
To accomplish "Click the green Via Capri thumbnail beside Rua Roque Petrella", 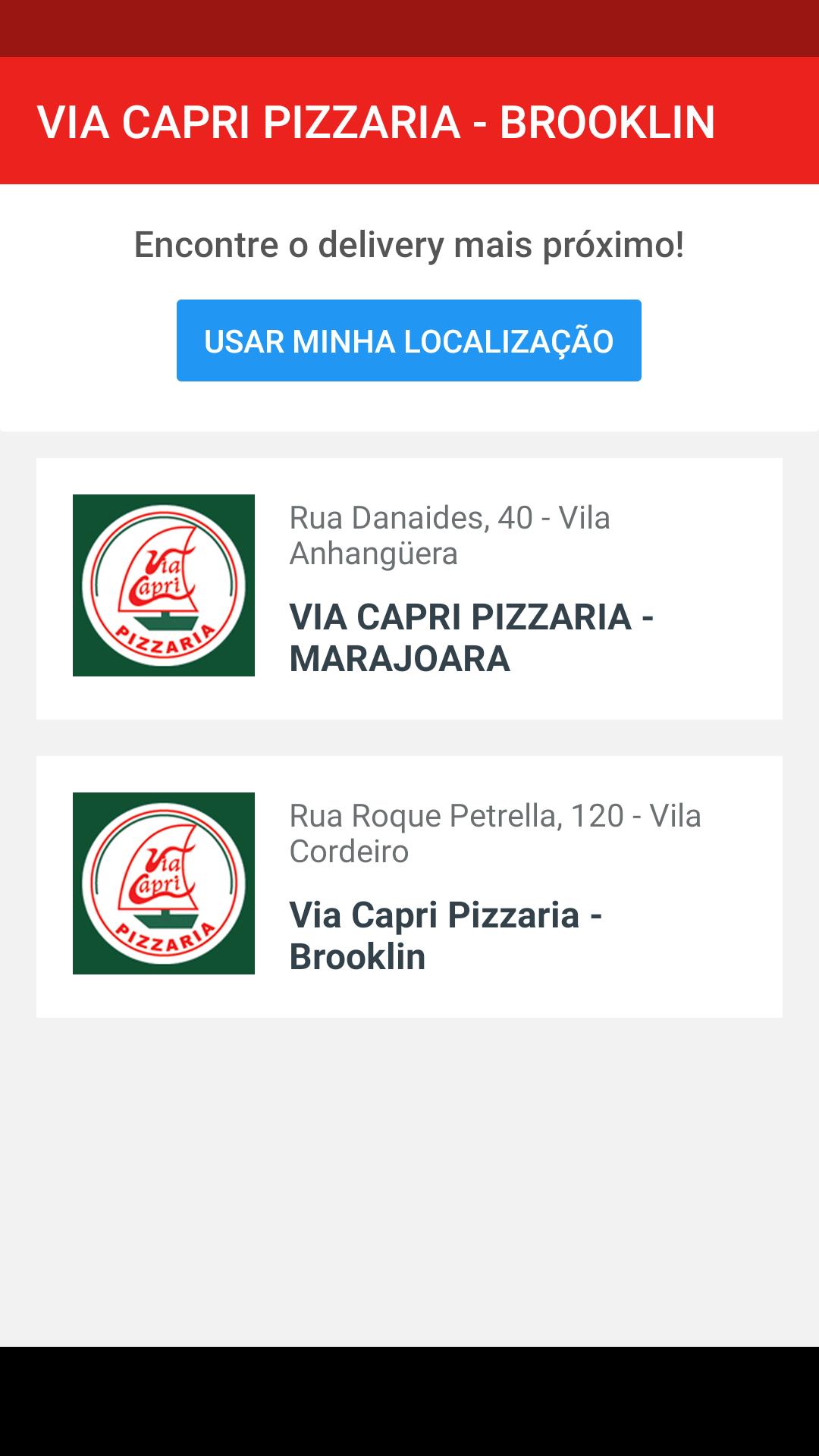I will (164, 881).
